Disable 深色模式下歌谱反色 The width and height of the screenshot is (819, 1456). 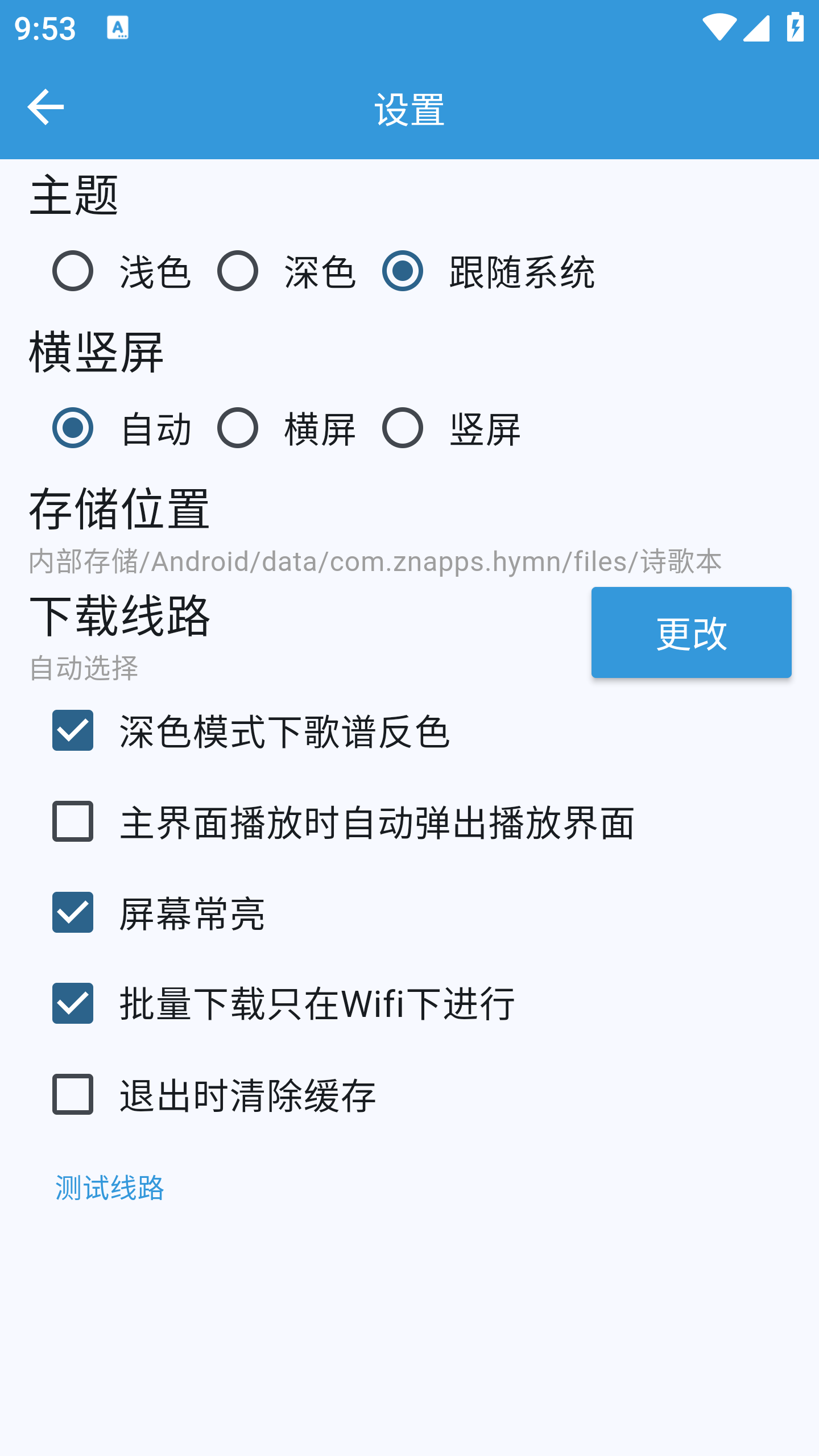click(72, 735)
